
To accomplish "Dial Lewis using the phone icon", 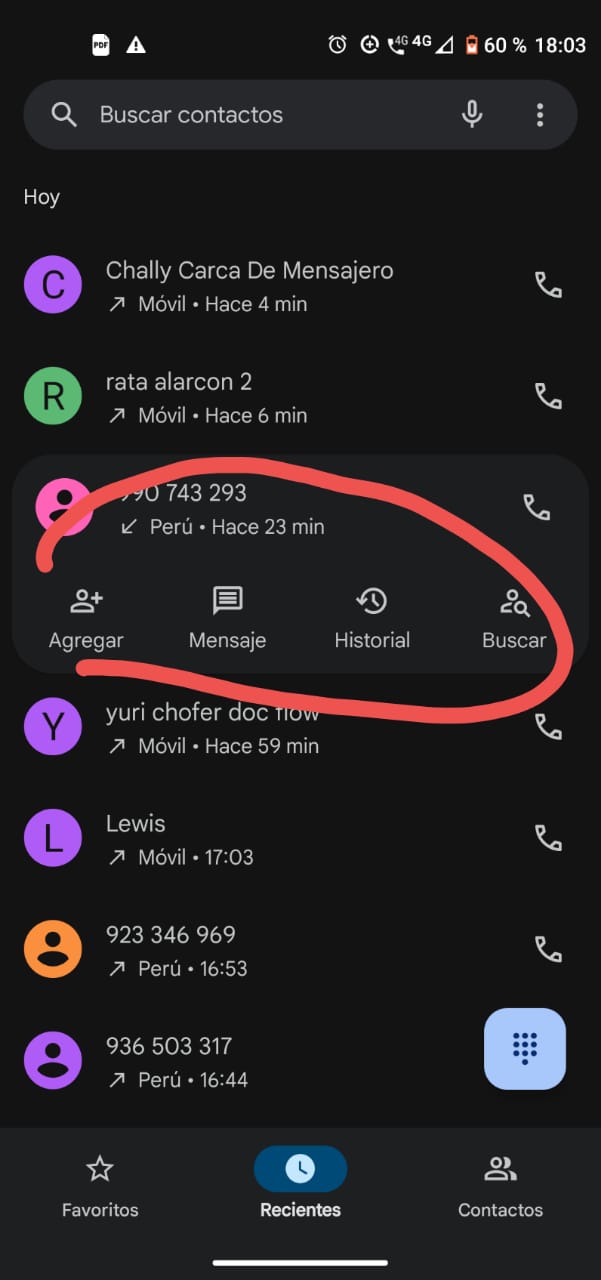I will pyautogui.click(x=548, y=839).
